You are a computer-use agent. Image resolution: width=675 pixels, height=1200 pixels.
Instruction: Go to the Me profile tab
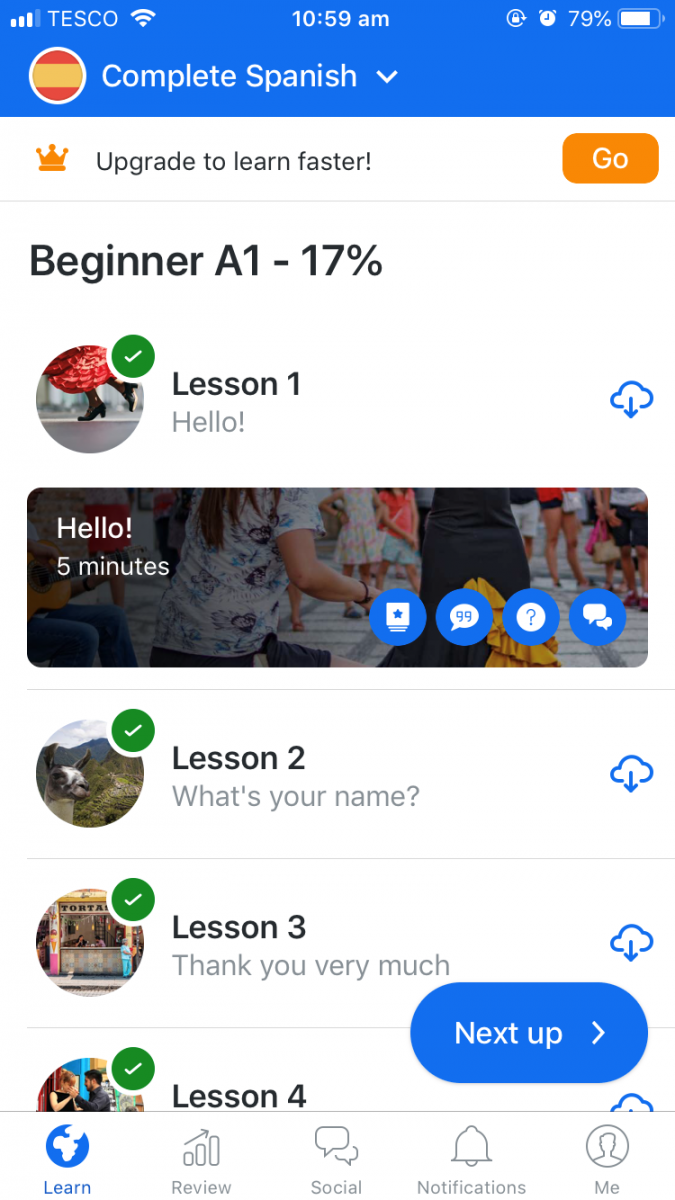607,1160
